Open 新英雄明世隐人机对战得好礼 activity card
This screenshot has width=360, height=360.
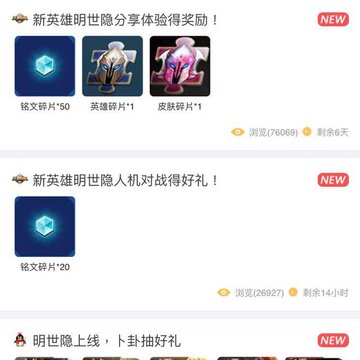click(x=180, y=235)
